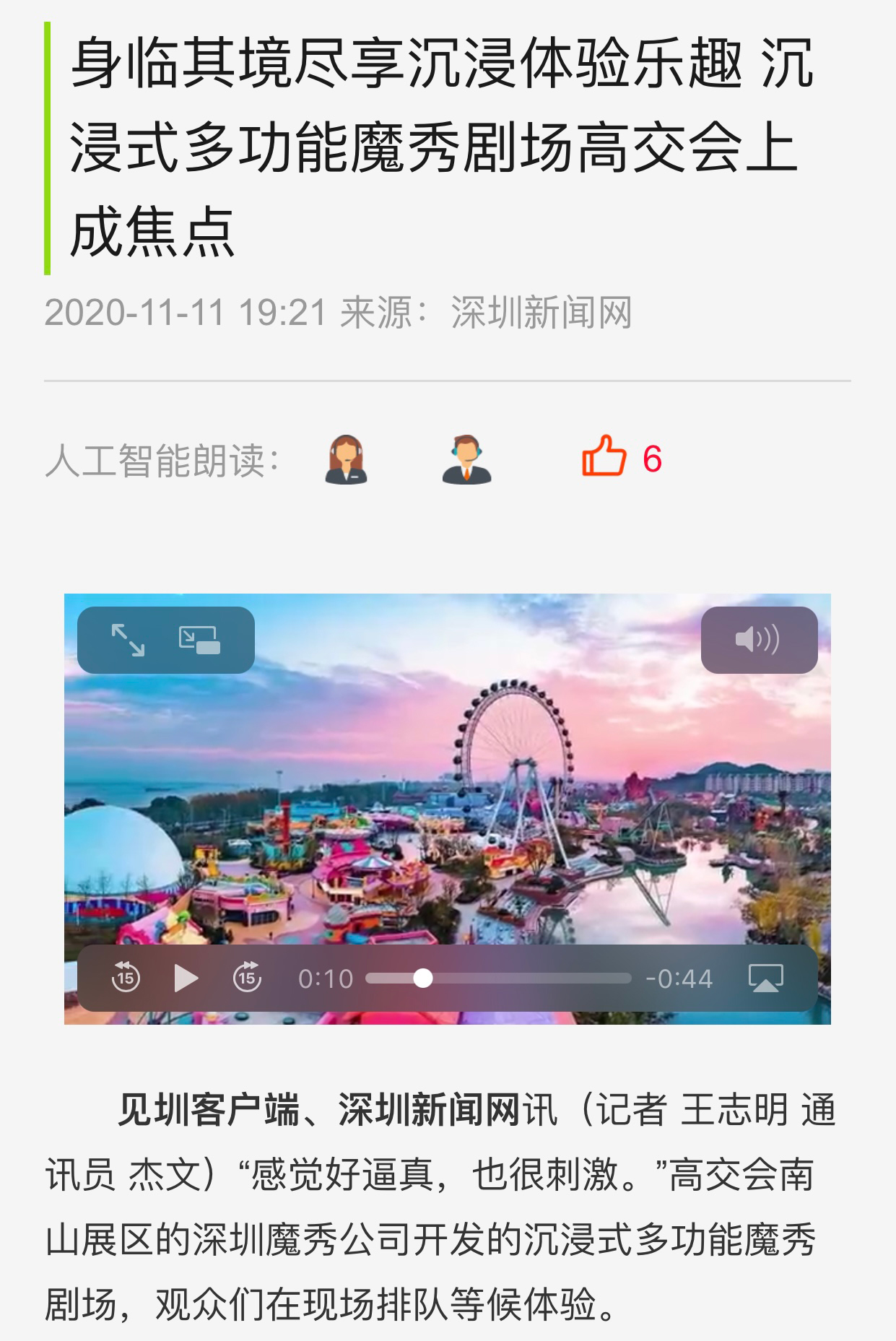896x1341 pixels.
Task: Skip forward 15 seconds in the video
Action: [x=247, y=978]
